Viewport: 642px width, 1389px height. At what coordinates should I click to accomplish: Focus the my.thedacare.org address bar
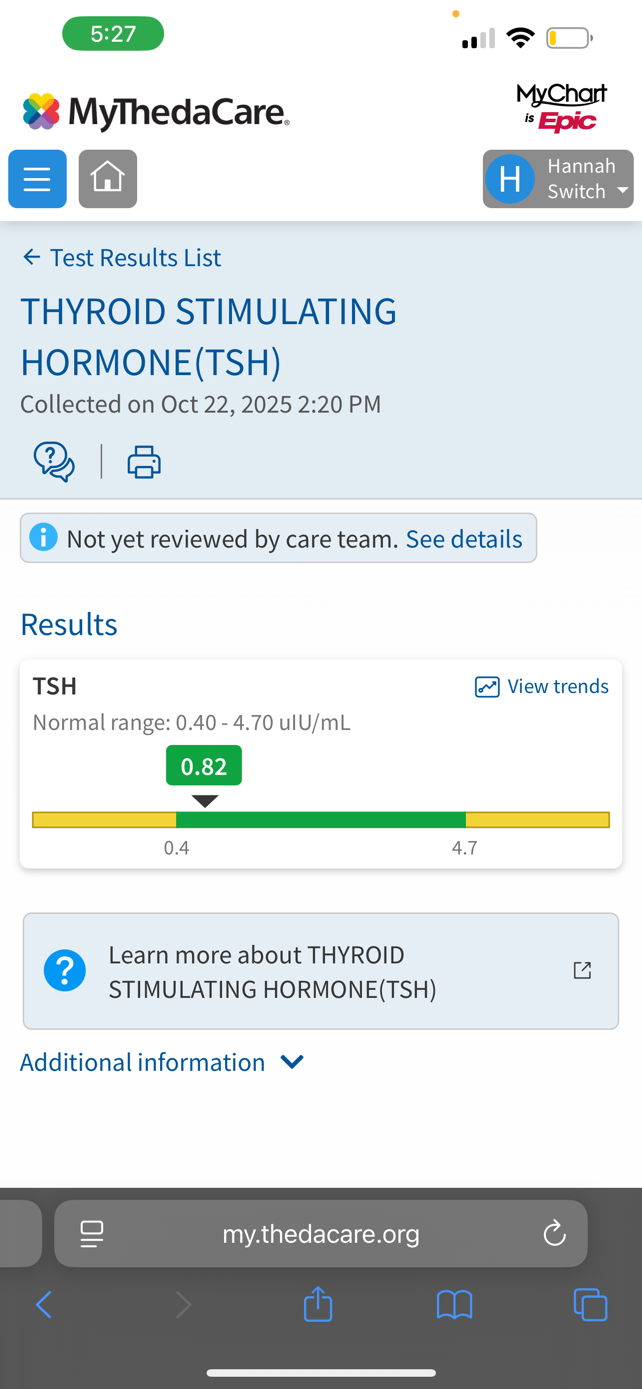click(321, 1234)
